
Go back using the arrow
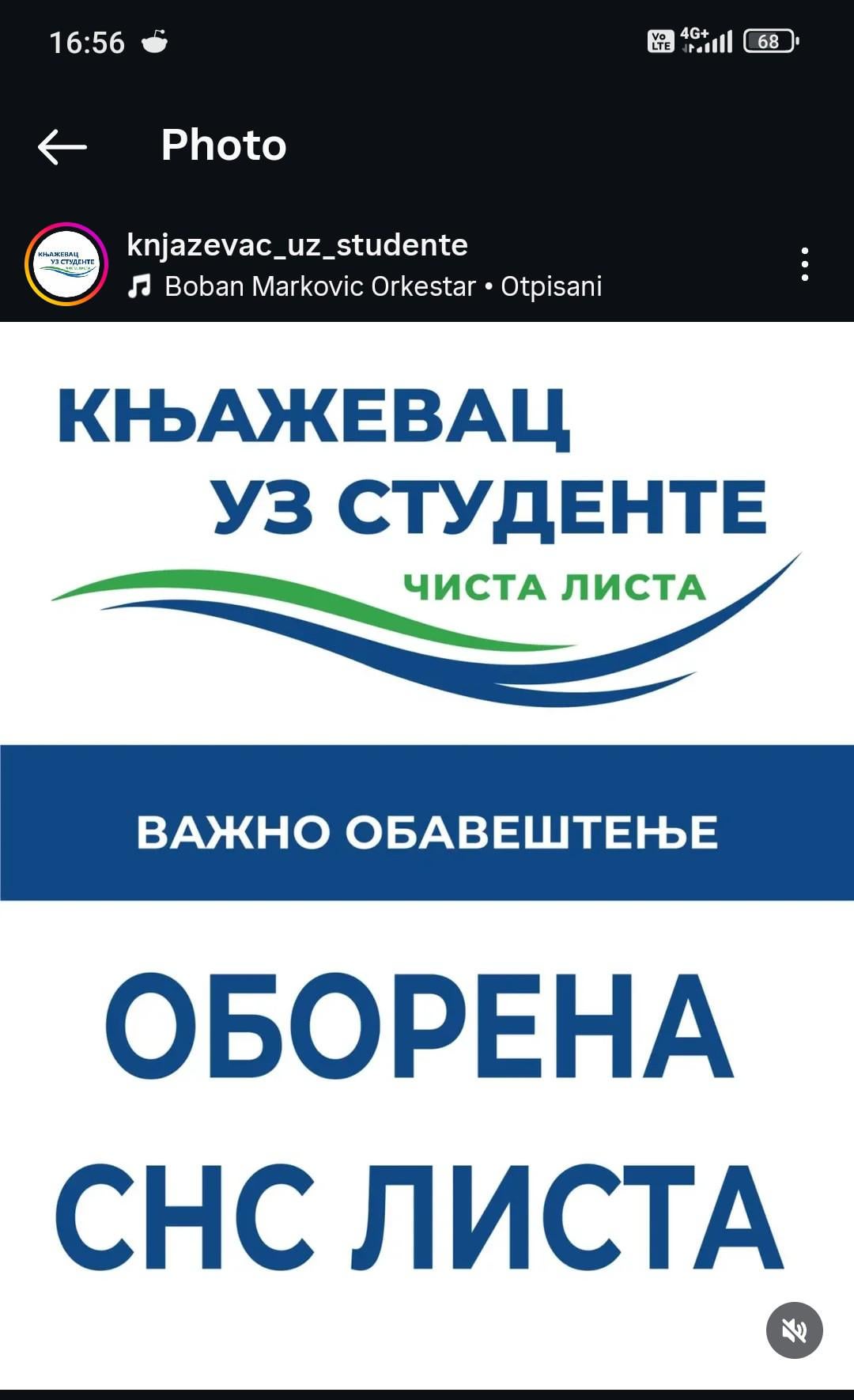pyautogui.click(x=62, y=146)
